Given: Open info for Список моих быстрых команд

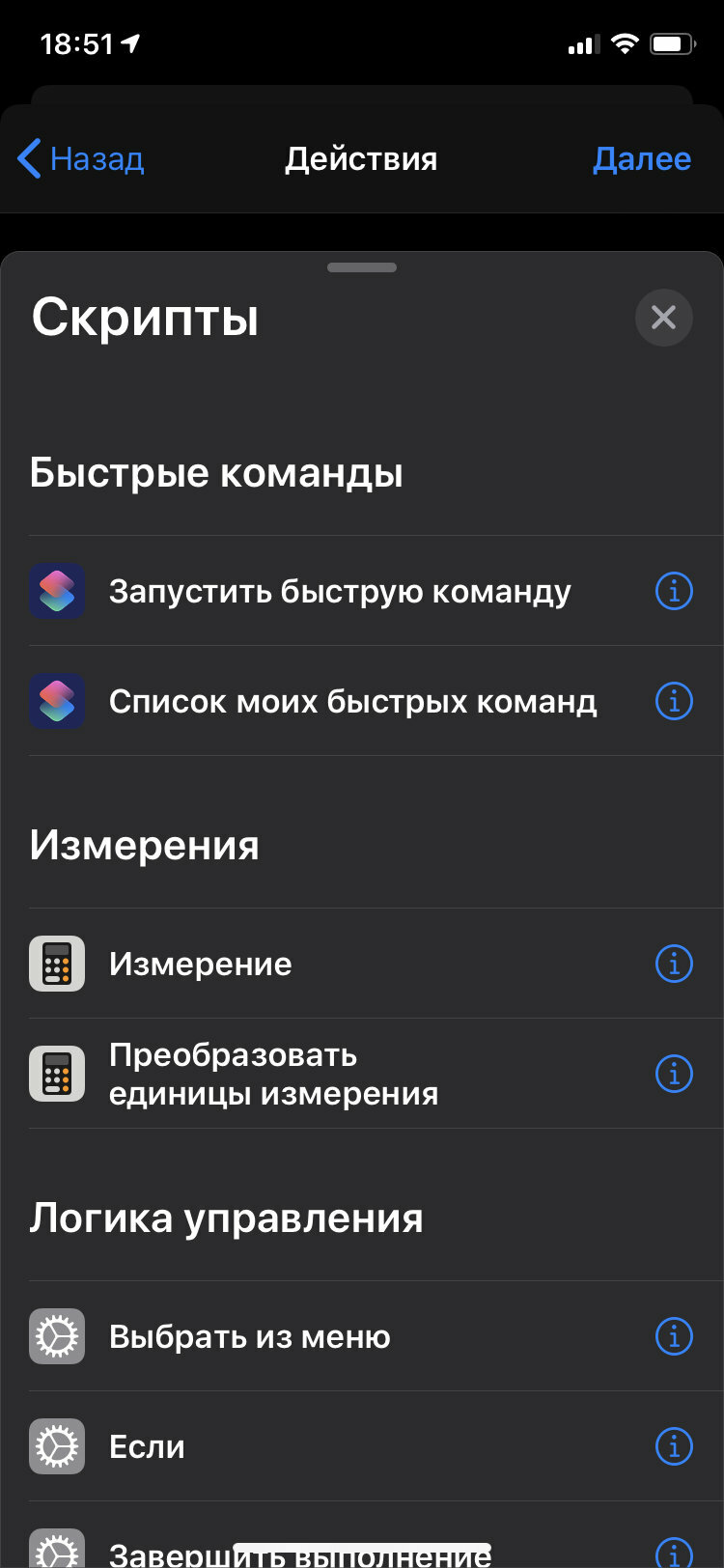Looking at the screenshot, I should (674, 701).
